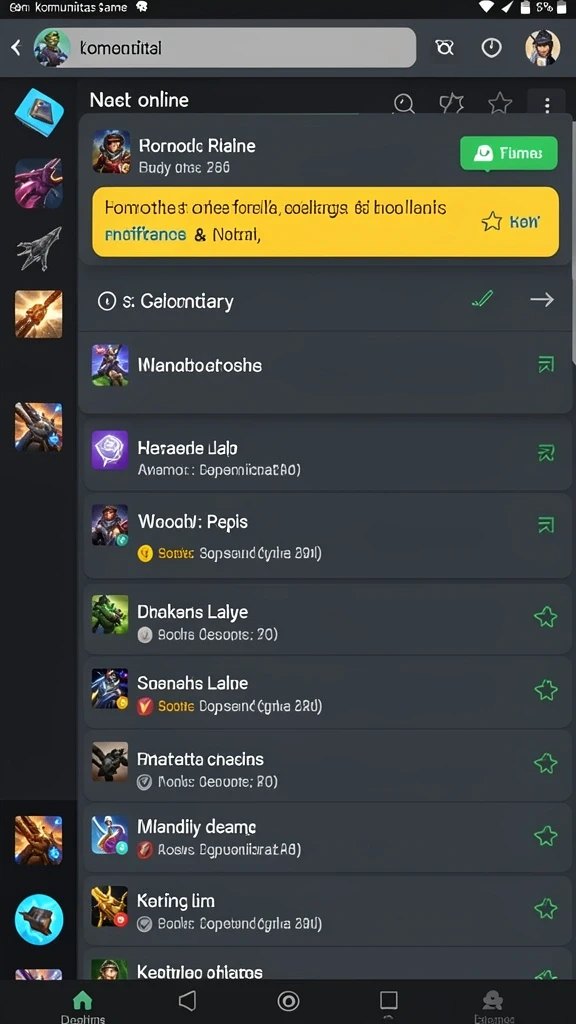Star the Soenahs Lalne entry
This screenshot has width=576, height=1024.
546,690
